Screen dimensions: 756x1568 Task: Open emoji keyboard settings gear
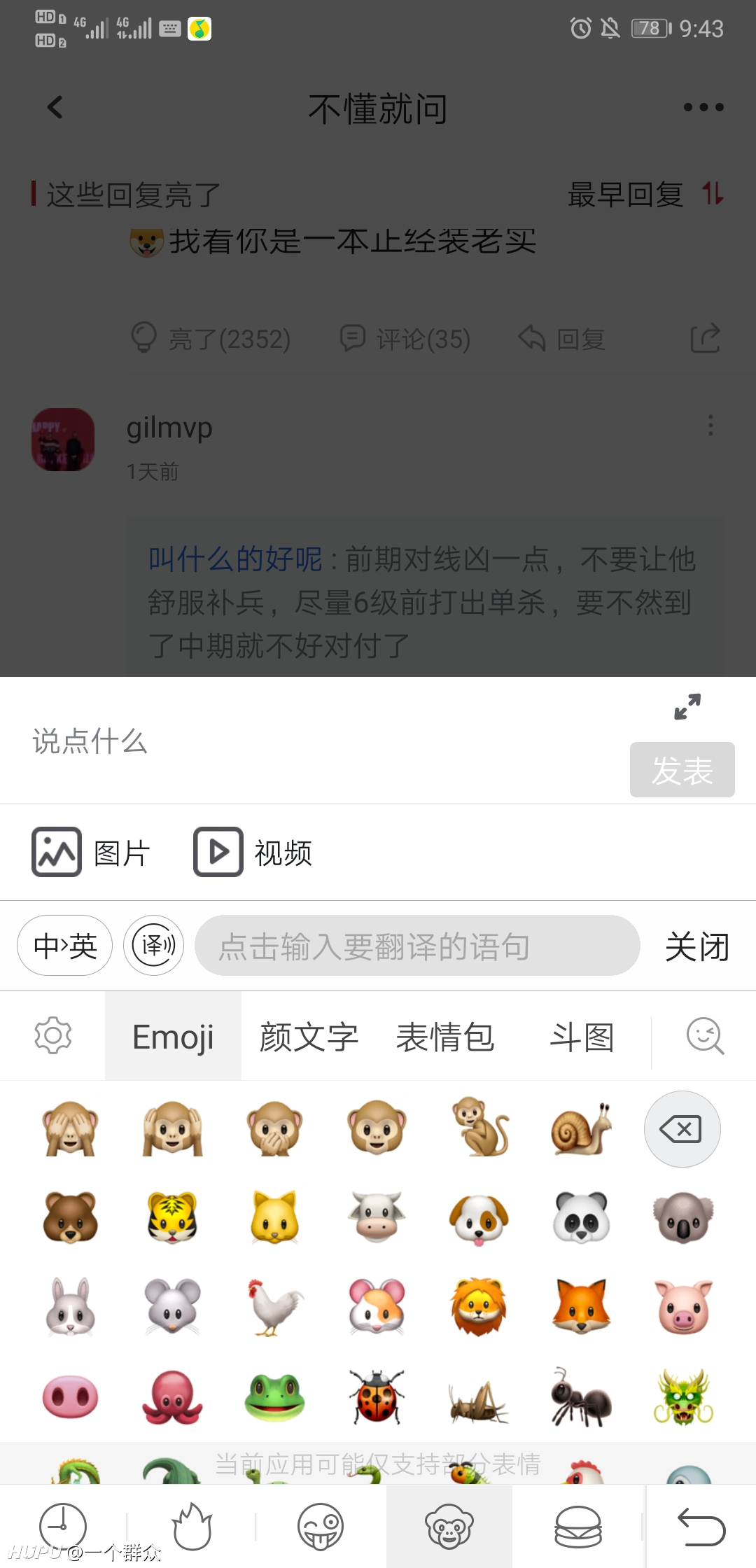tap(53, 1035)
